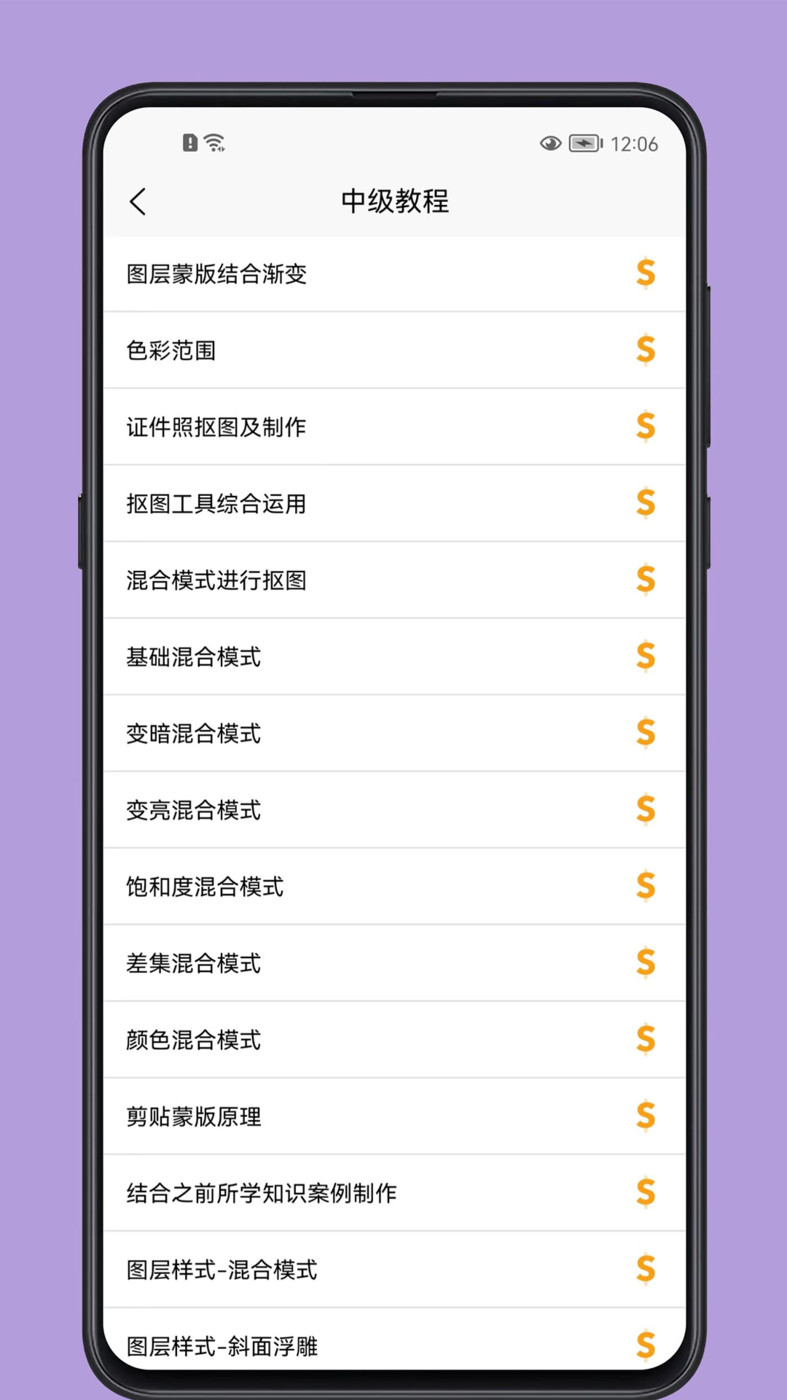This screenshot has width=787, height=1400.
Task: Open the 图层蒙版结合渐变 lesson
Action: point(216,274)
